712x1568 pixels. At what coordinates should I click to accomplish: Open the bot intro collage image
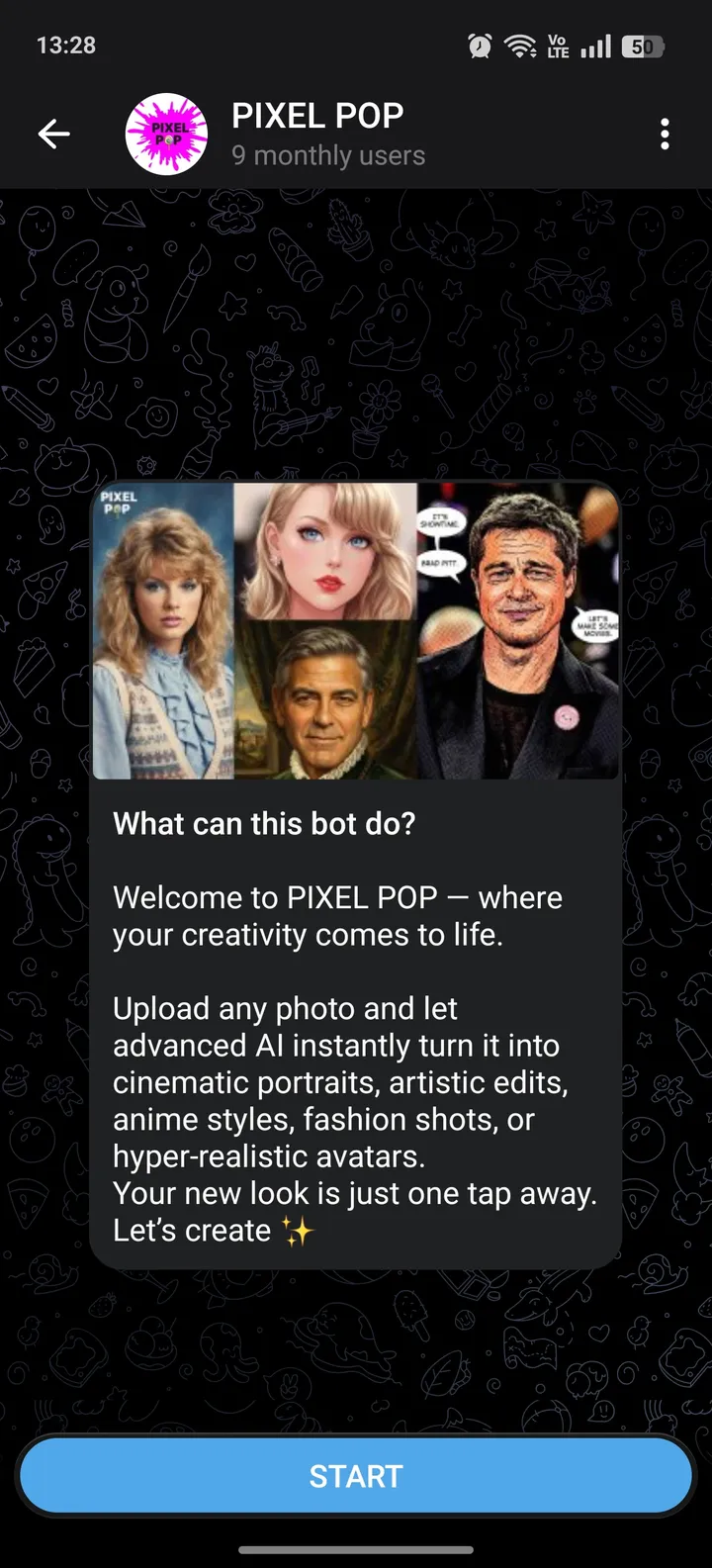coord(356,629)
